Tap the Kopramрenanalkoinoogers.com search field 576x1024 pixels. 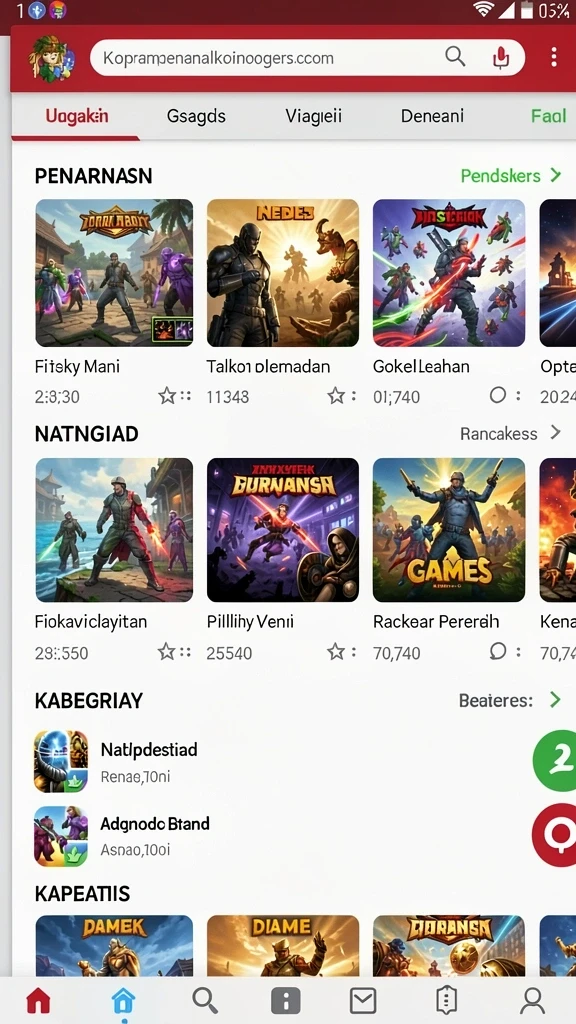pos(307,57)
